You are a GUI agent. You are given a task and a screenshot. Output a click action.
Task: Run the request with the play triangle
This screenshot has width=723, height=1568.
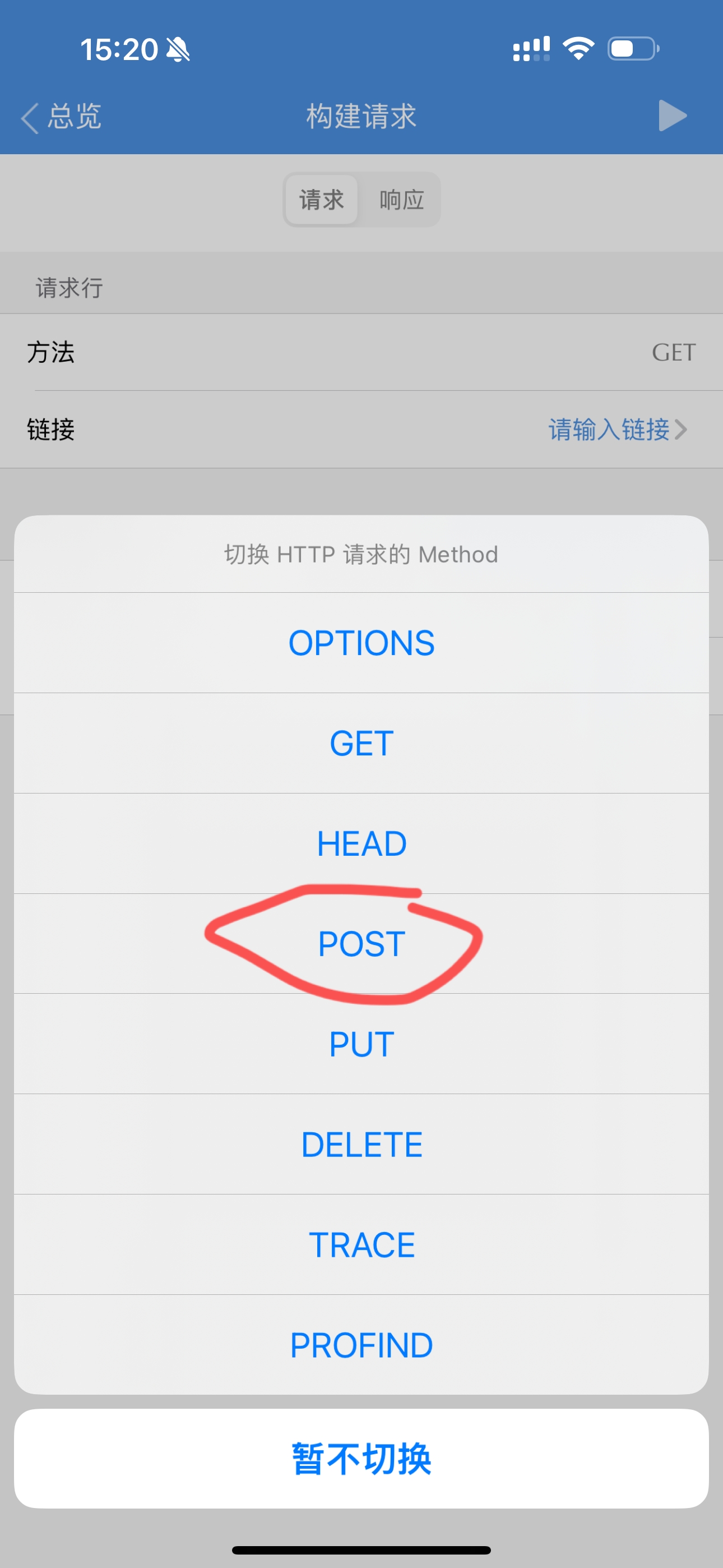(673, 116)
